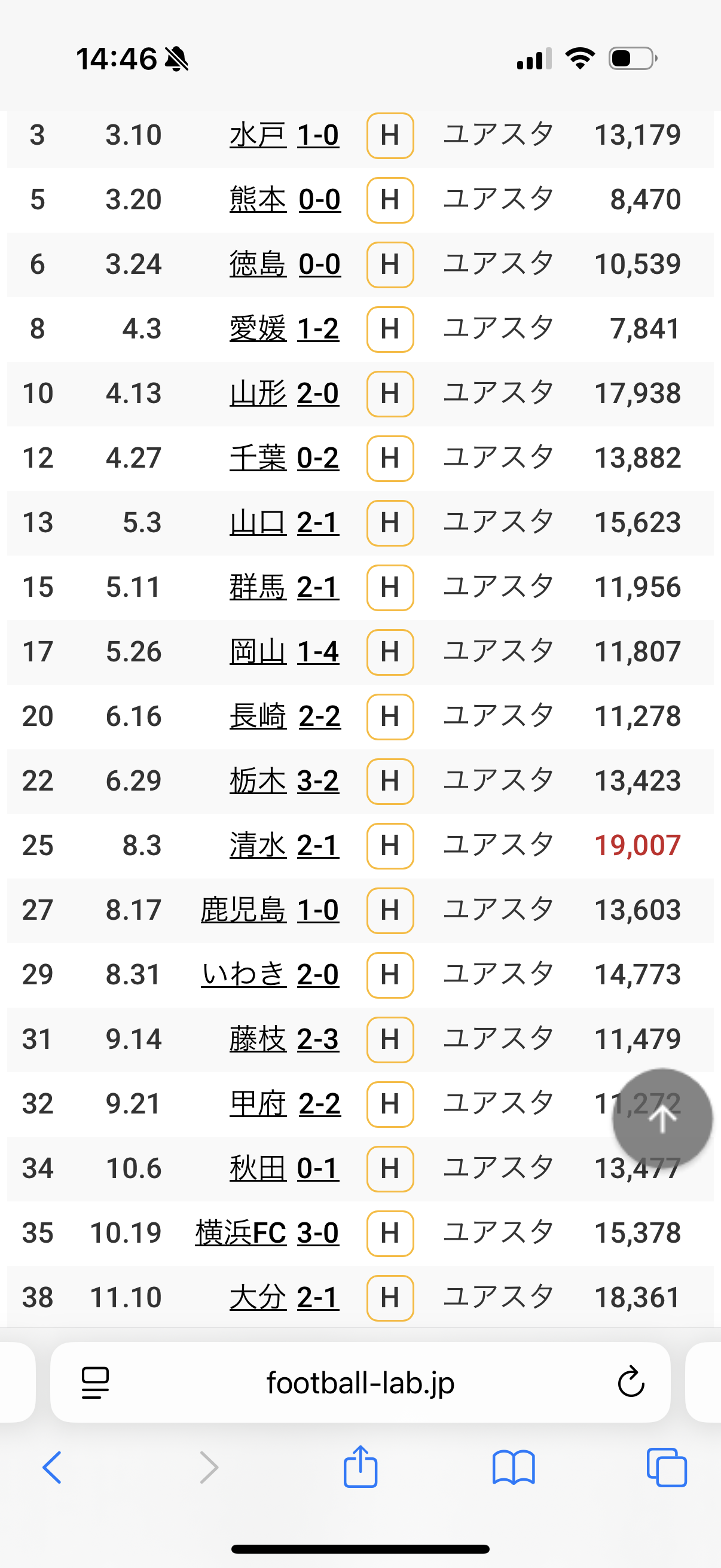This screenshot has height=1568, width=721.
Task: Open the 1-2 score link for 愛媛
Action: click(318, 329)
